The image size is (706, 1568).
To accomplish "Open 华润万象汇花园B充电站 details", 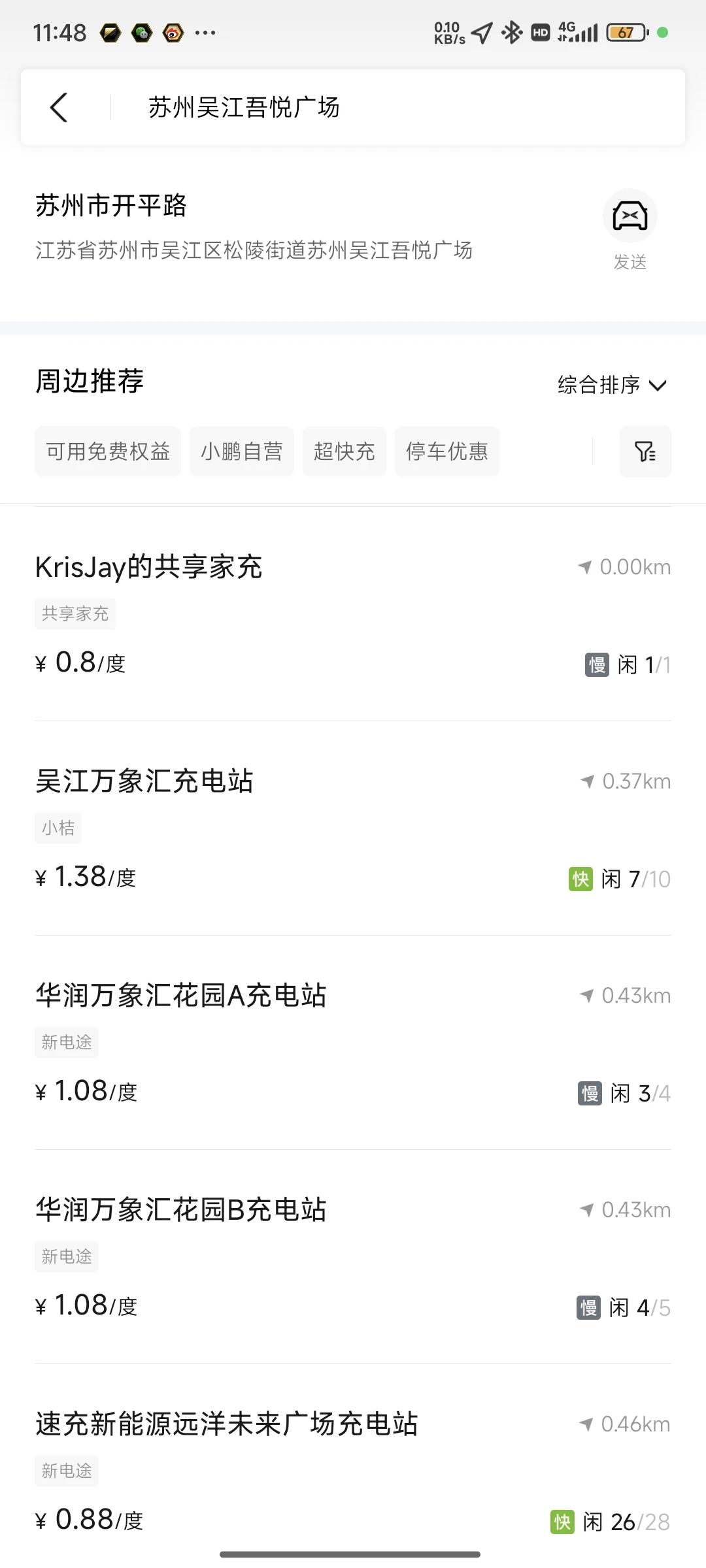I will pos(353,1257).
